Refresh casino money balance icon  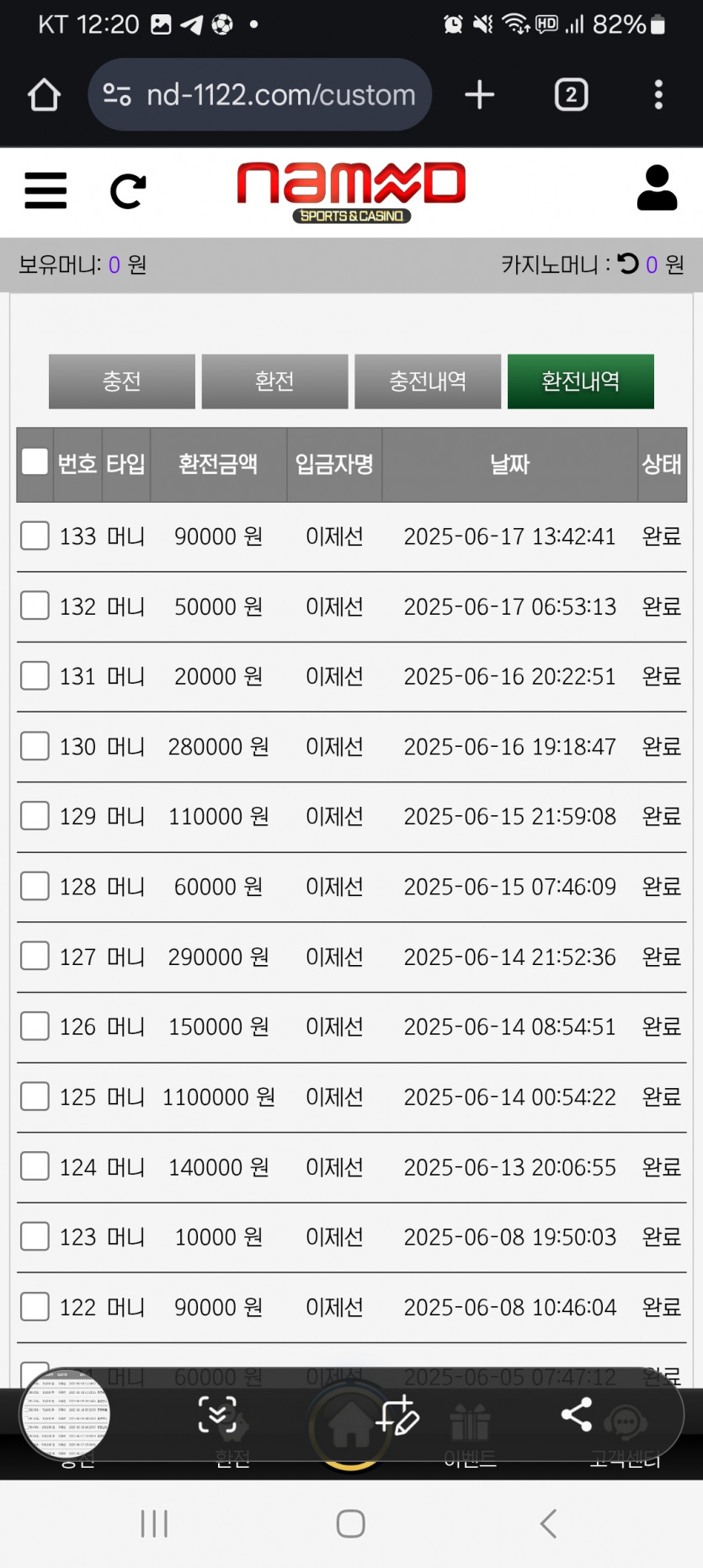[x=628, y=264]
